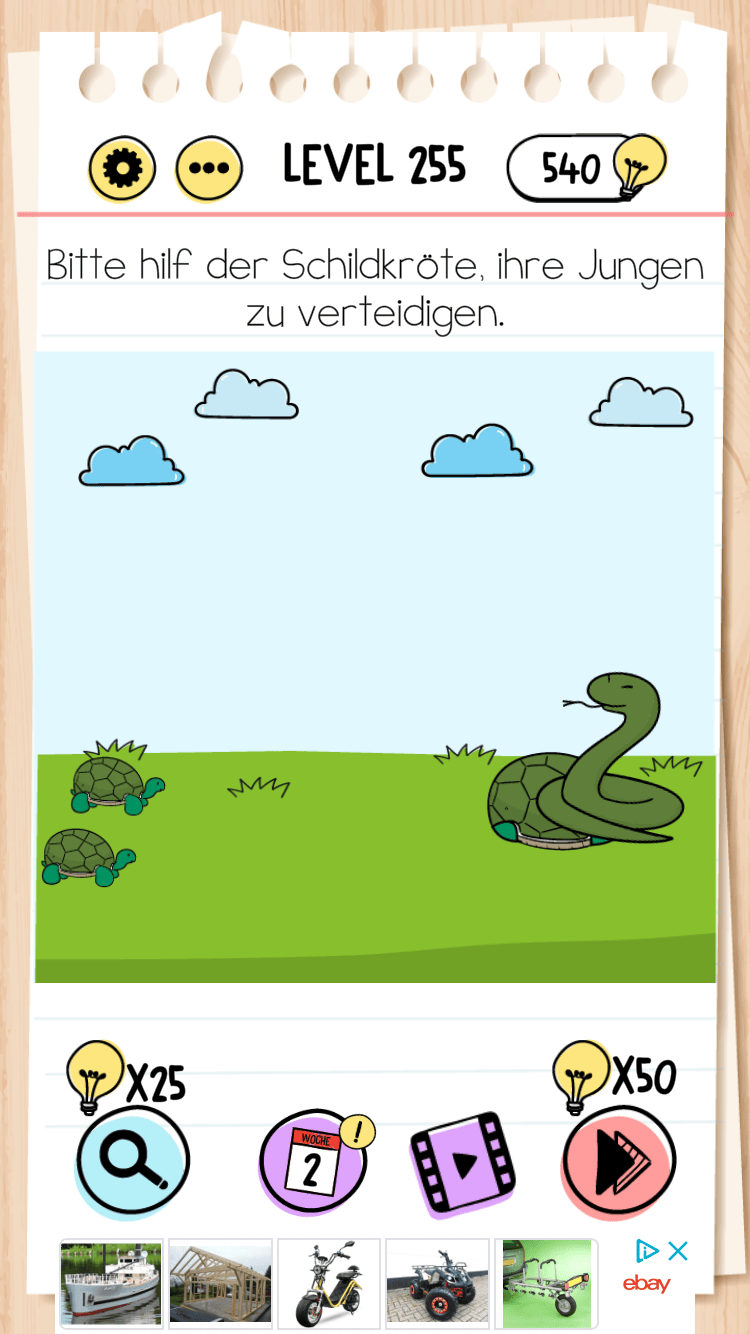The image size is (750, 1334).
Task: Open the three-dots options menu
Action: [207, 166]
